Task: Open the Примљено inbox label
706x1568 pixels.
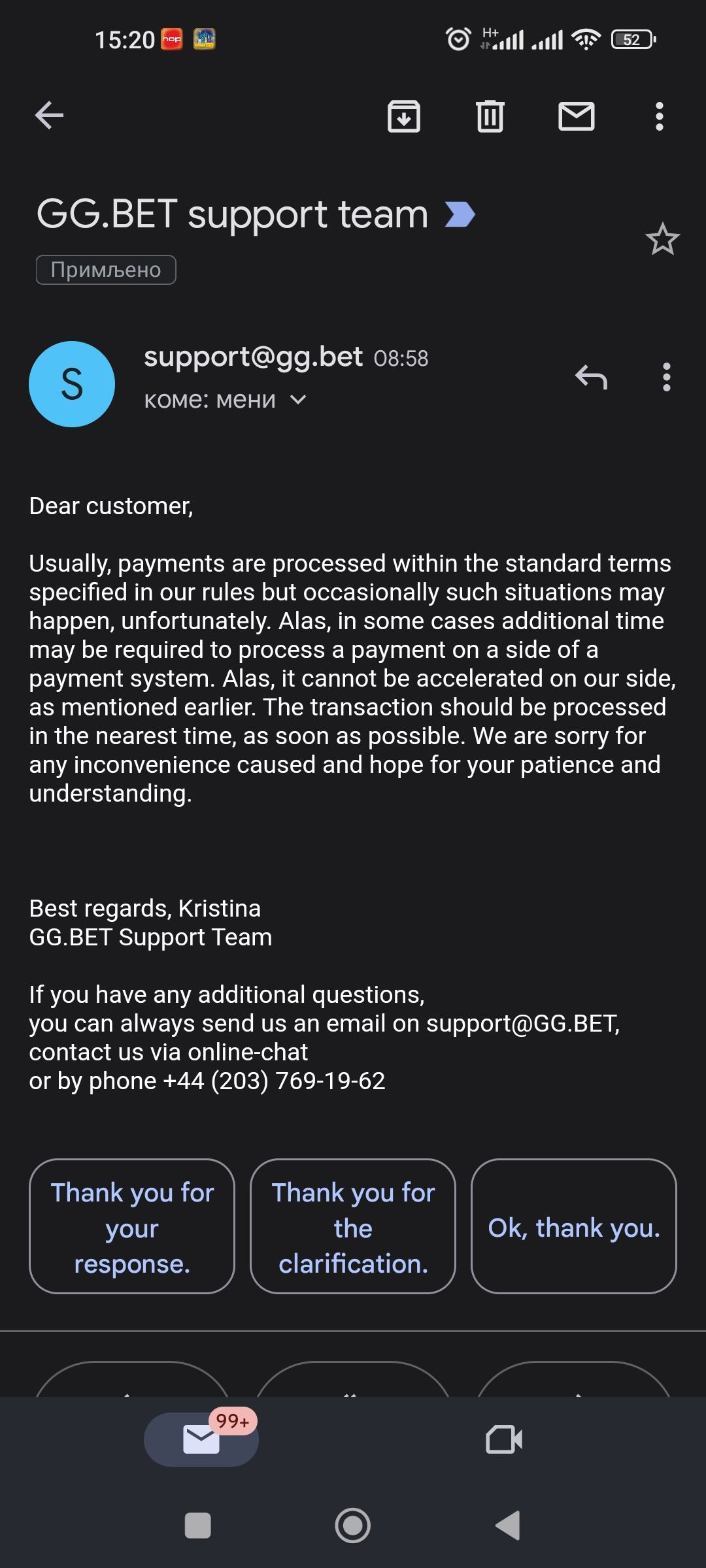Action: click(106, 270)
